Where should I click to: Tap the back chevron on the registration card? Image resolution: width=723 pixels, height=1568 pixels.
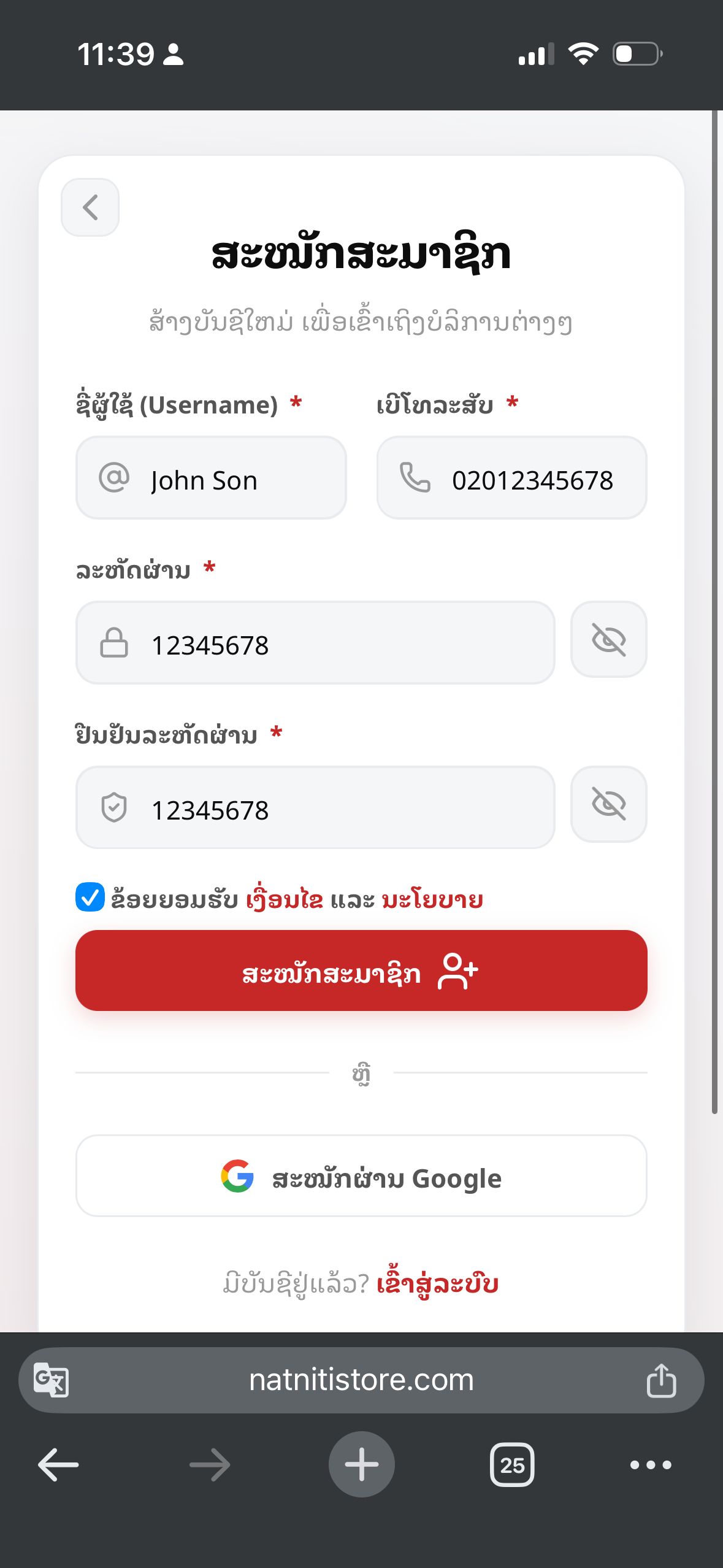90,207
